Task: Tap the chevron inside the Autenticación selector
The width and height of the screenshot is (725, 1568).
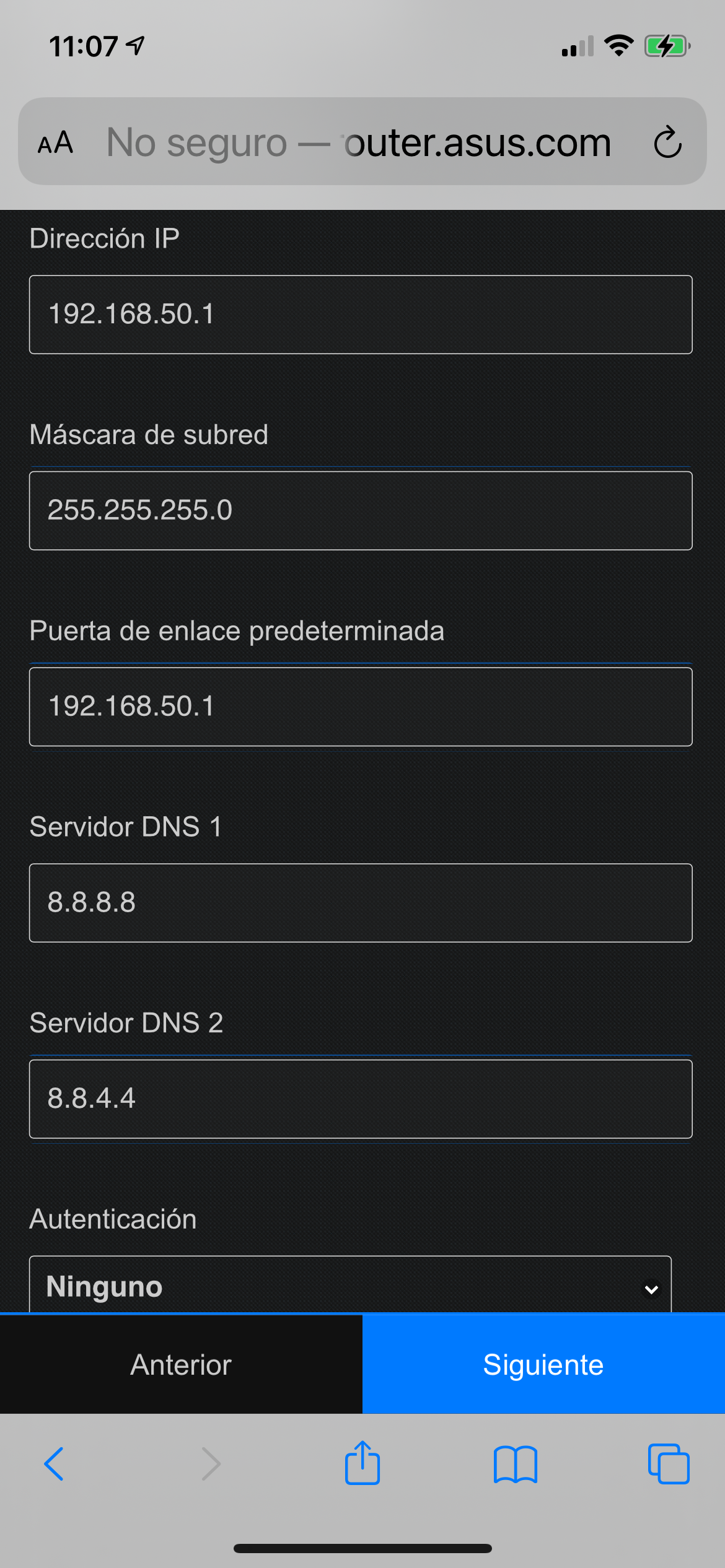Action: tap(651, 1289)
